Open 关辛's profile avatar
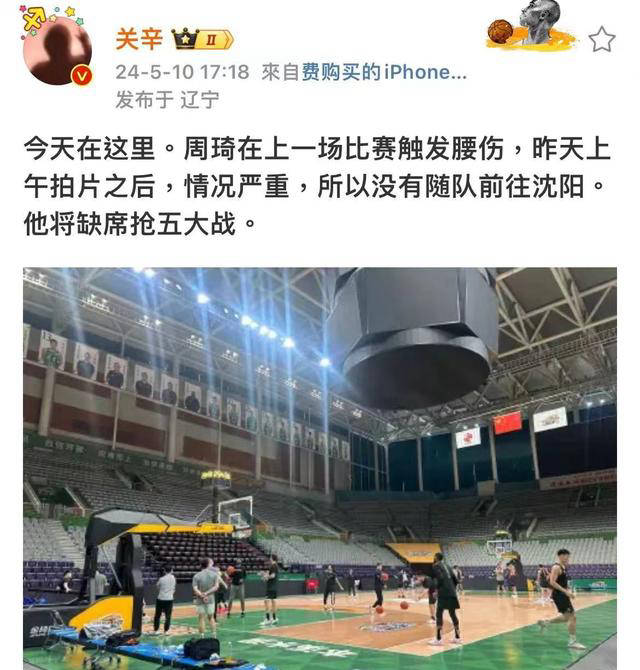 (x=56, y=51)
